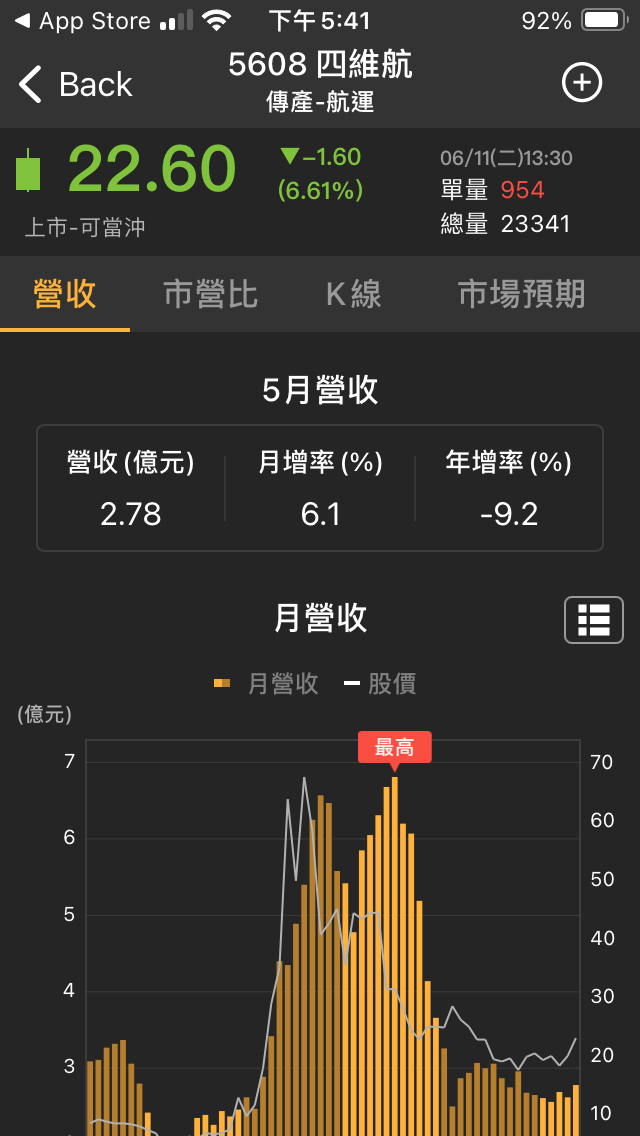Screen dimensions: 640x1136
Task: Select the 市場預期 tab
Action: click(x=520, y=294)
